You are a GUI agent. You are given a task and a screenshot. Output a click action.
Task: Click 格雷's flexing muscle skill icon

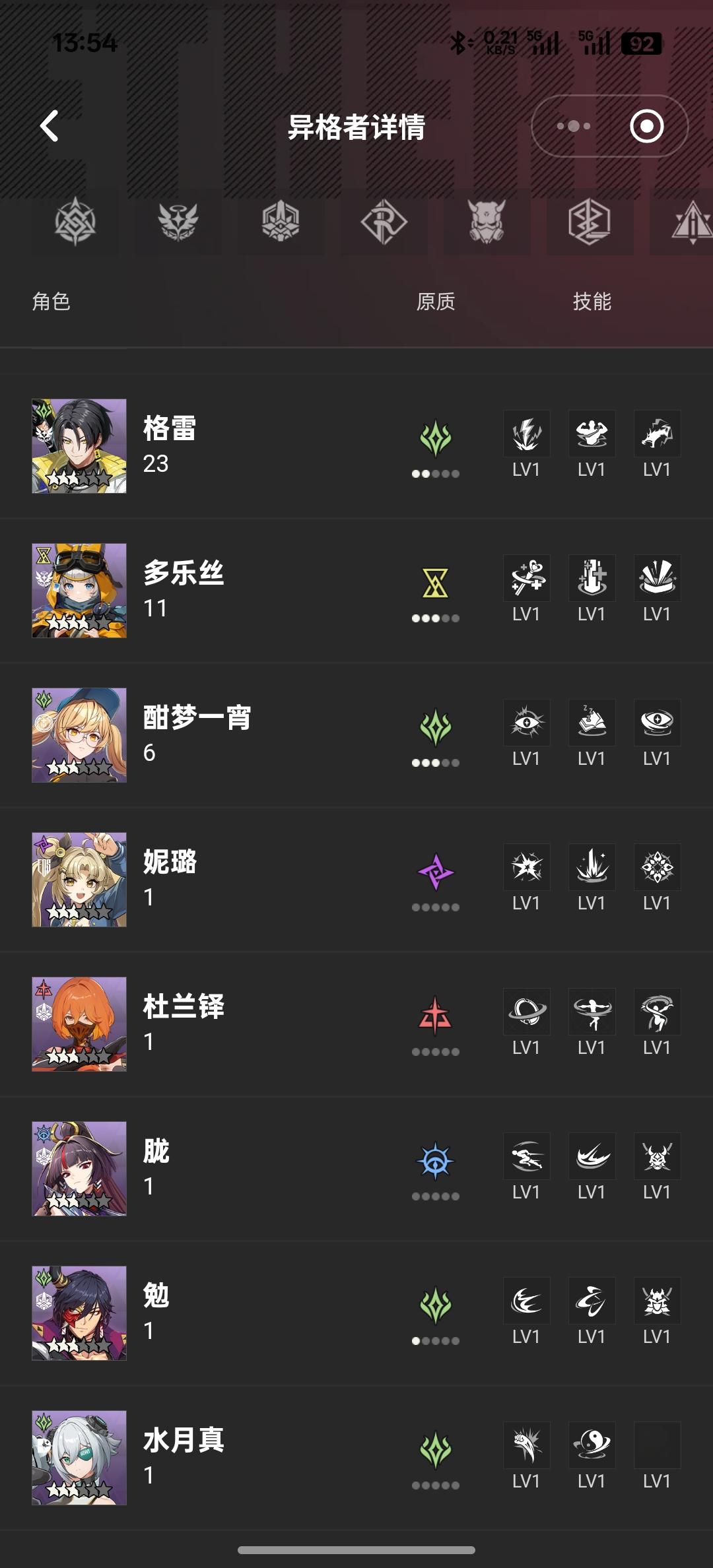(592, 434)
